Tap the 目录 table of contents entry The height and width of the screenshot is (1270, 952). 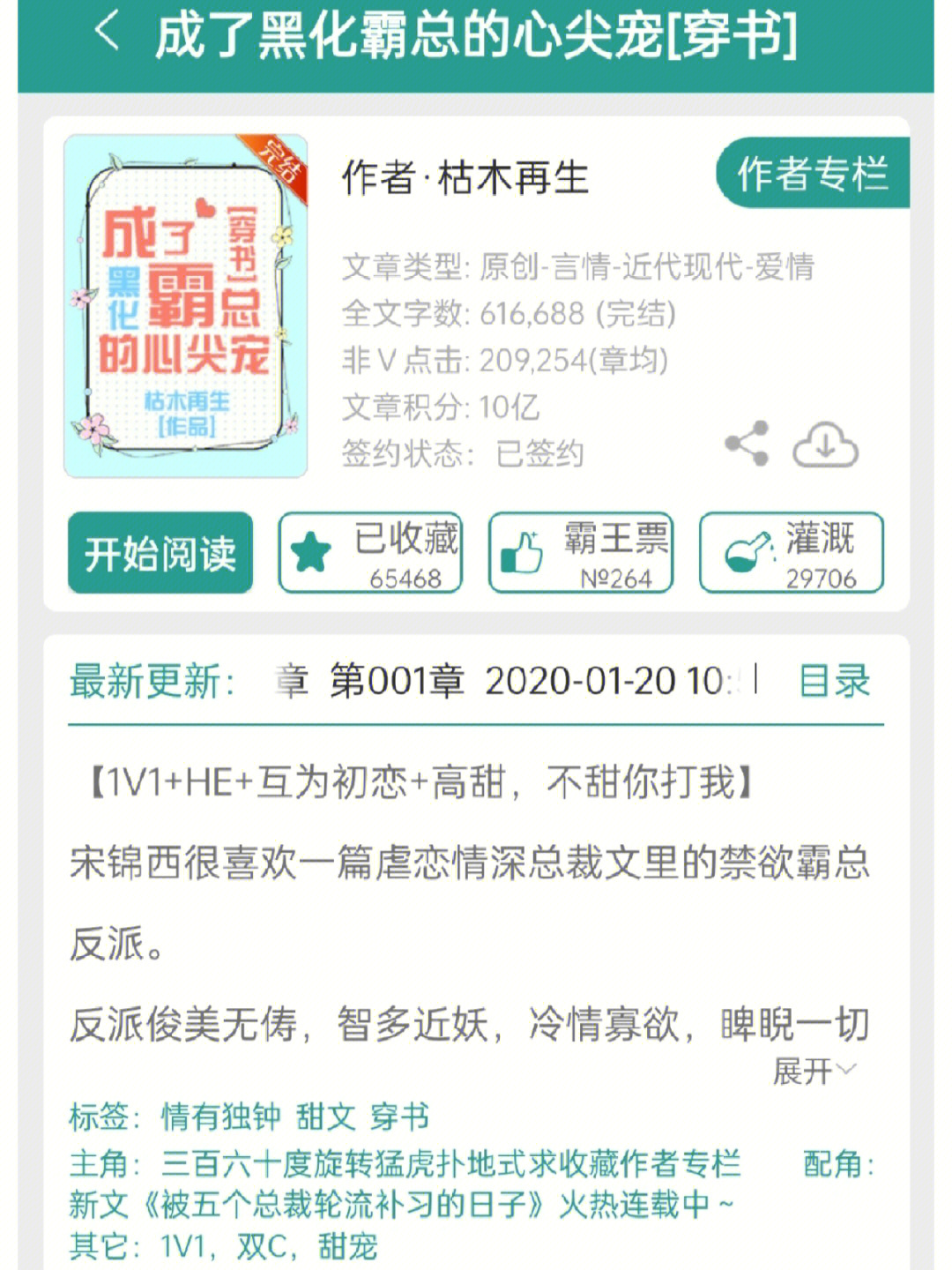(834, 681)
